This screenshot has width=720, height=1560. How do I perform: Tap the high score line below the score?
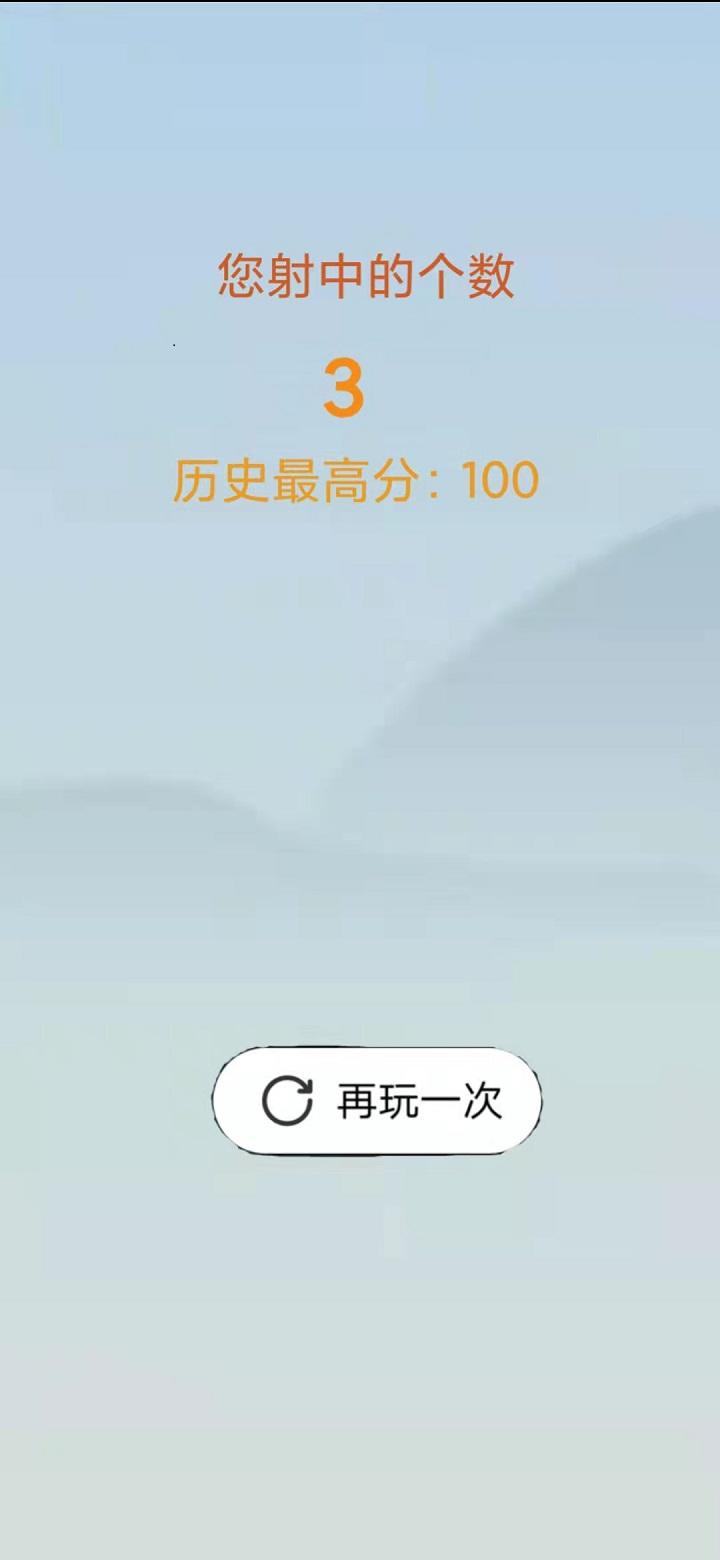tap(358, 480)
